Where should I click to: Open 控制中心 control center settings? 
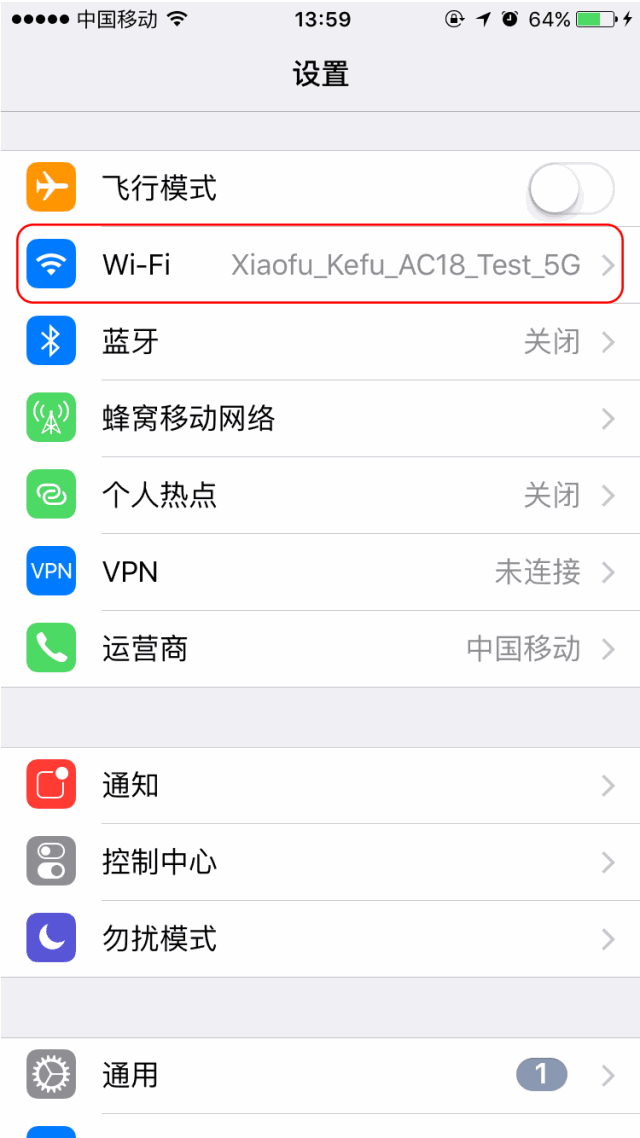coord(320,862)
